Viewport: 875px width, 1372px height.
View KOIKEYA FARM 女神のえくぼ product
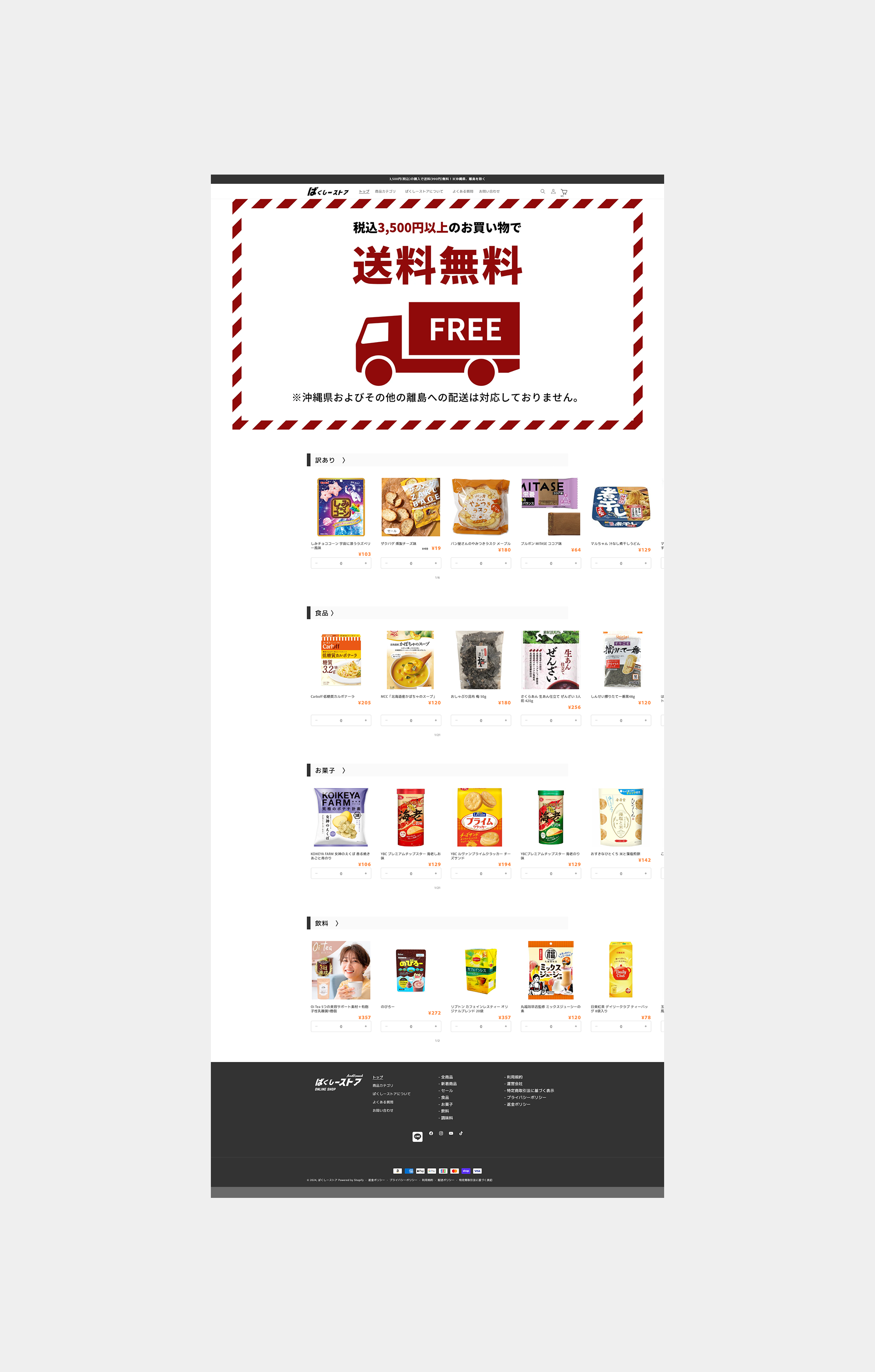pos(341,817)
